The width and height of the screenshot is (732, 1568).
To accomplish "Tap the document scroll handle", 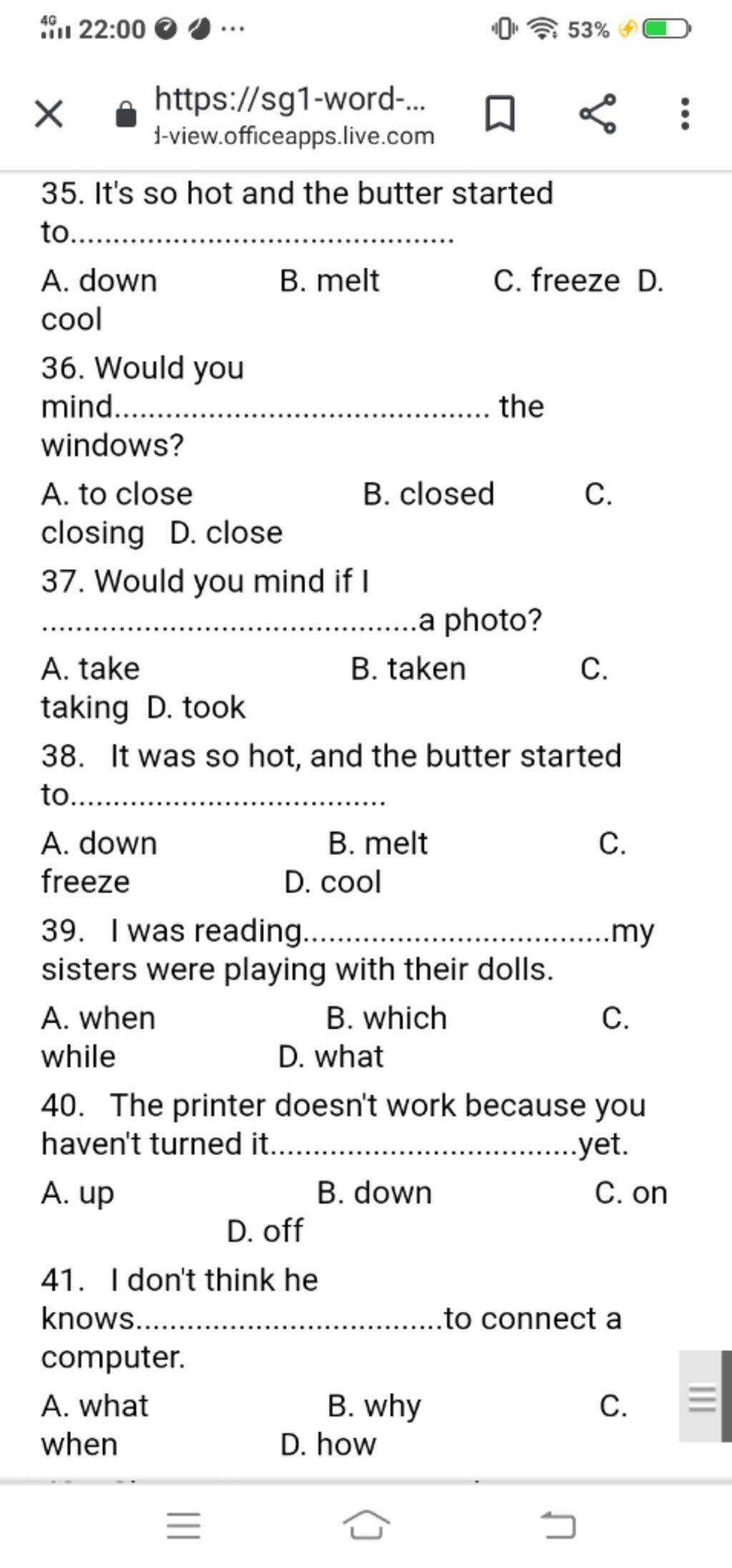I will 703,1396.
